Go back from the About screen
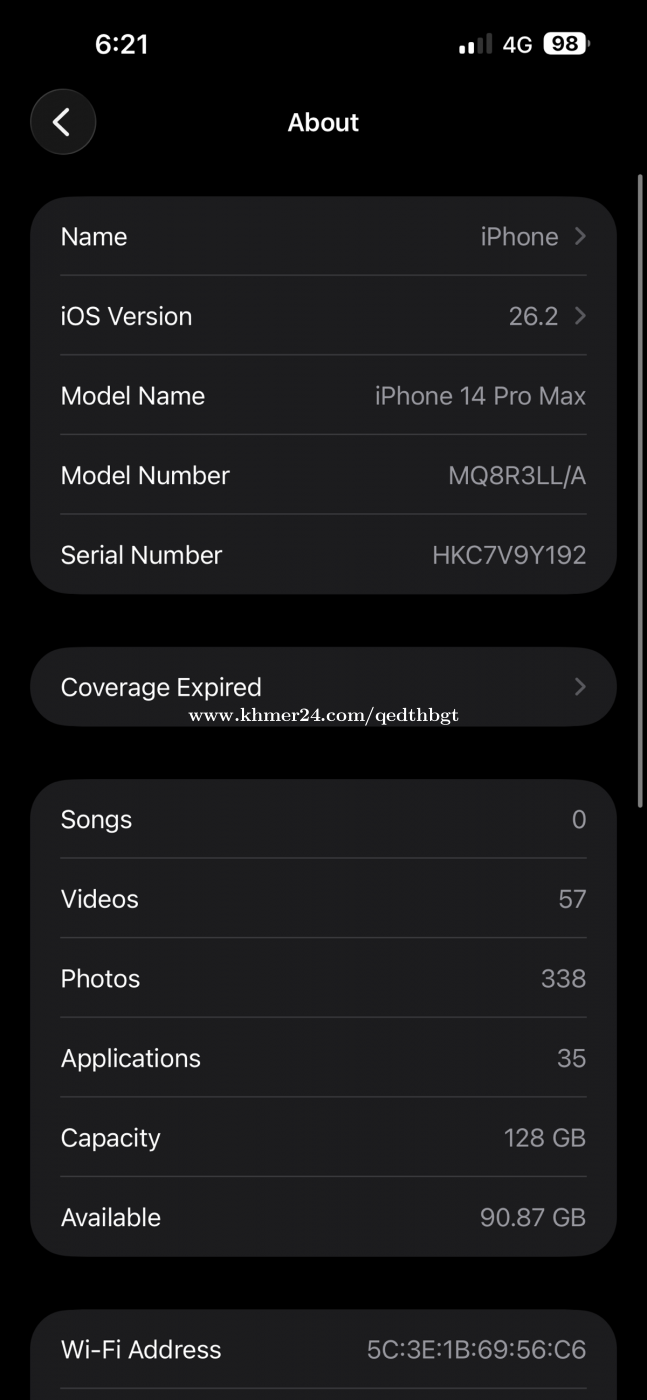The height and width of the screenshot is (1400, 647). pyautogui.click(x=63, y=122)
